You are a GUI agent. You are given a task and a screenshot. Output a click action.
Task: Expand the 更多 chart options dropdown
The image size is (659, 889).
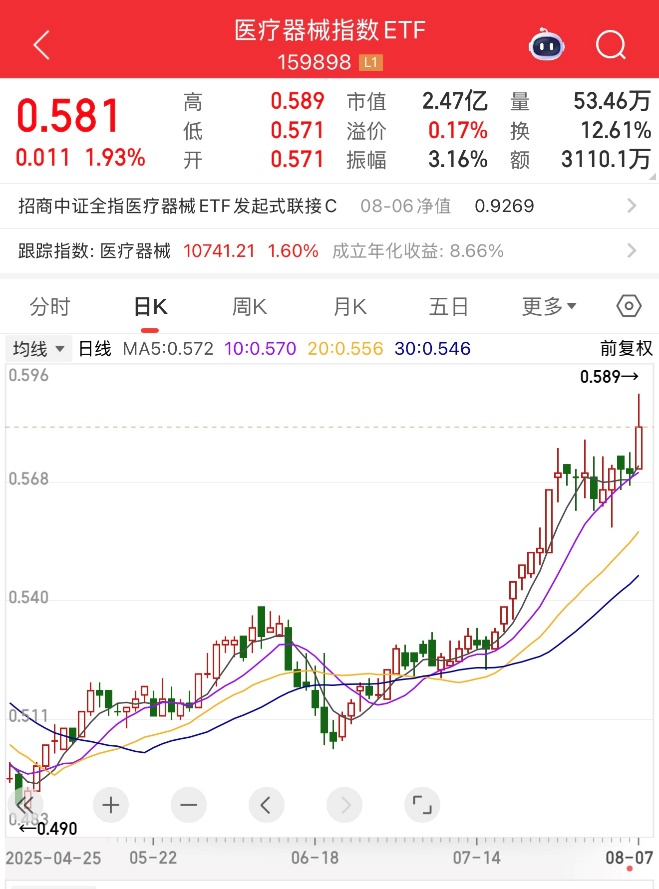pyautogui.click(x=548, y=307)
